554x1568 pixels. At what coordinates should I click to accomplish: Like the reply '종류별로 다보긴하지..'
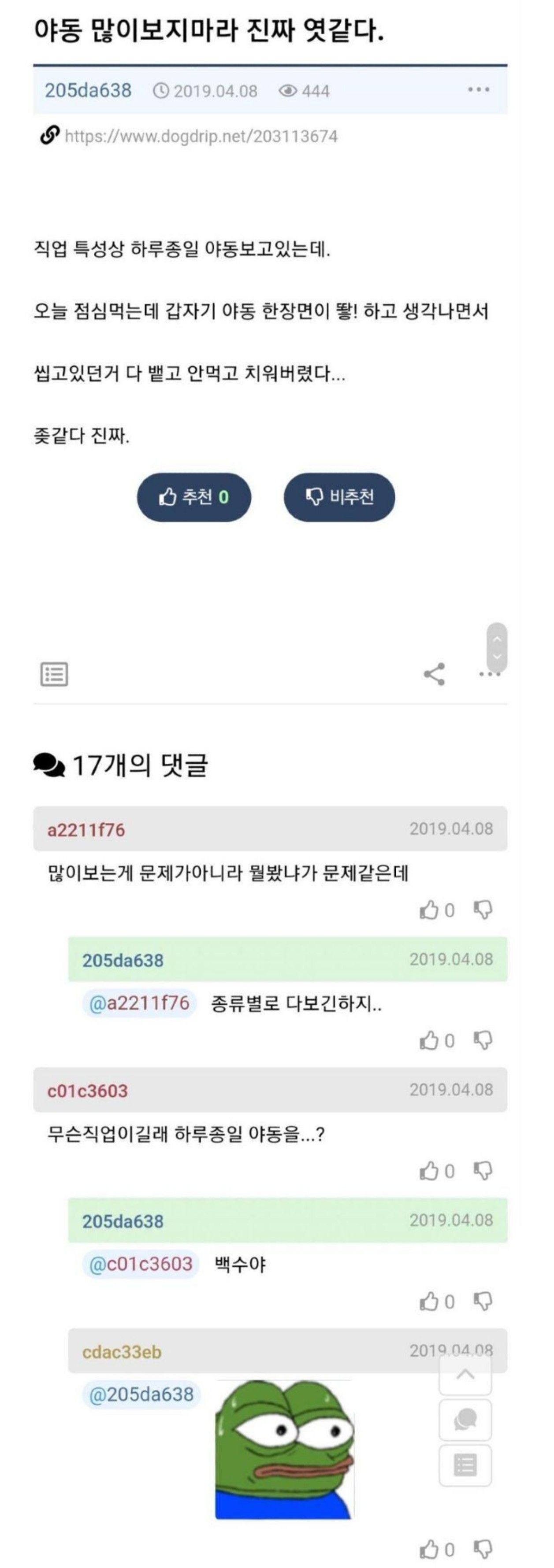coord(429,1040)
